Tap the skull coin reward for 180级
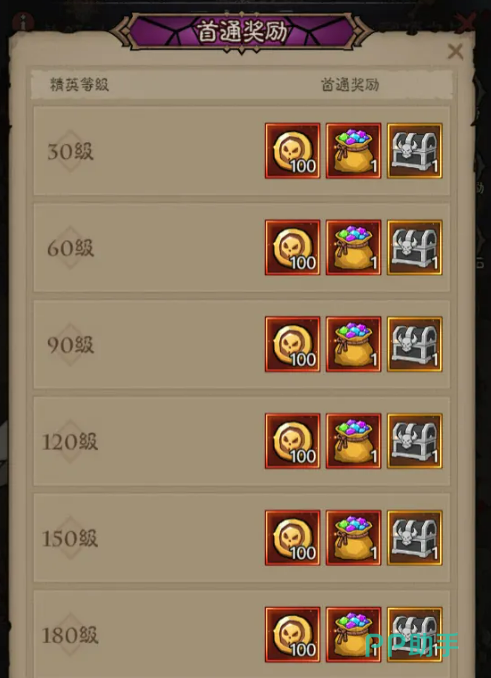The height and width of the screenshot is (678, 491). (293, 635)
